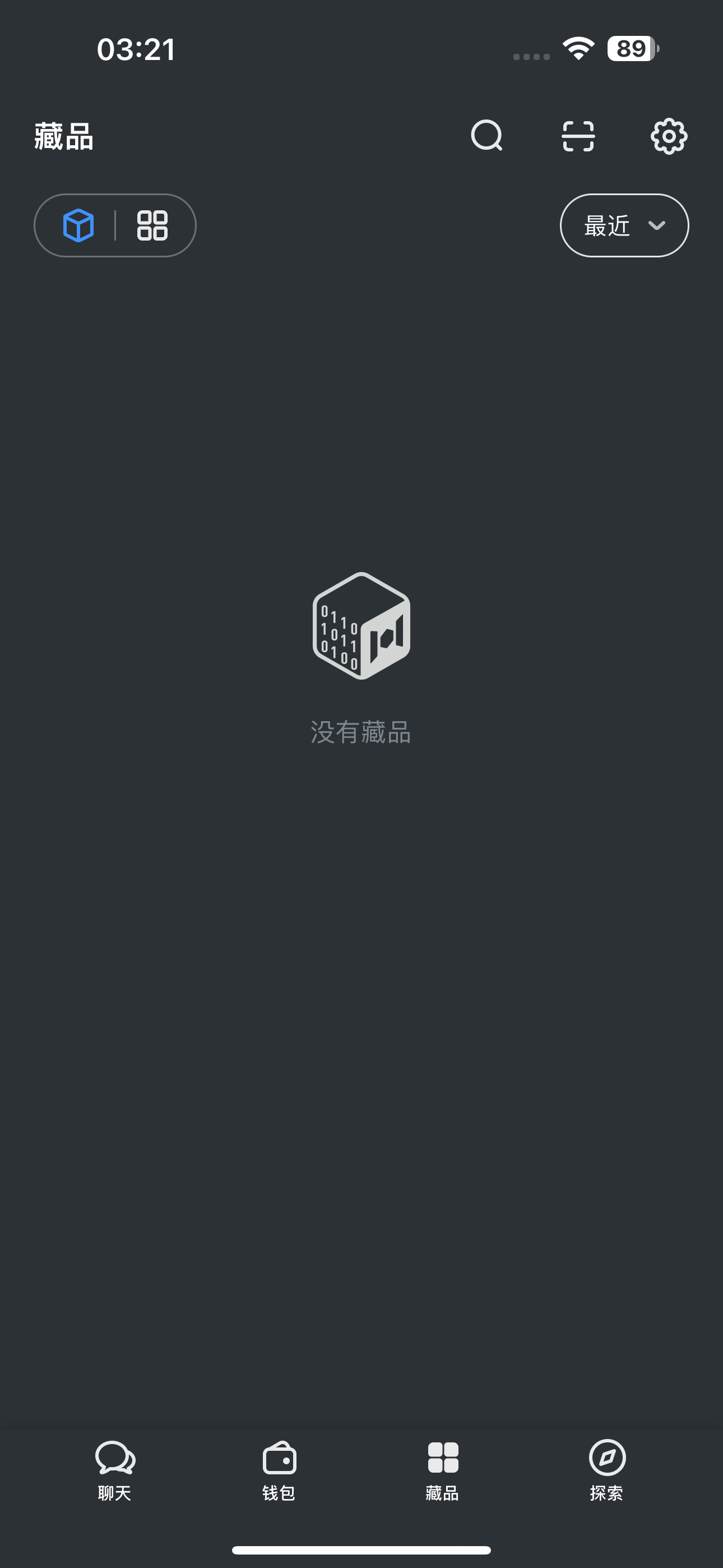Viewport: 723px width, 1568px height.
Task: Open the 钱包 tab
Action: pos(279,1469)
